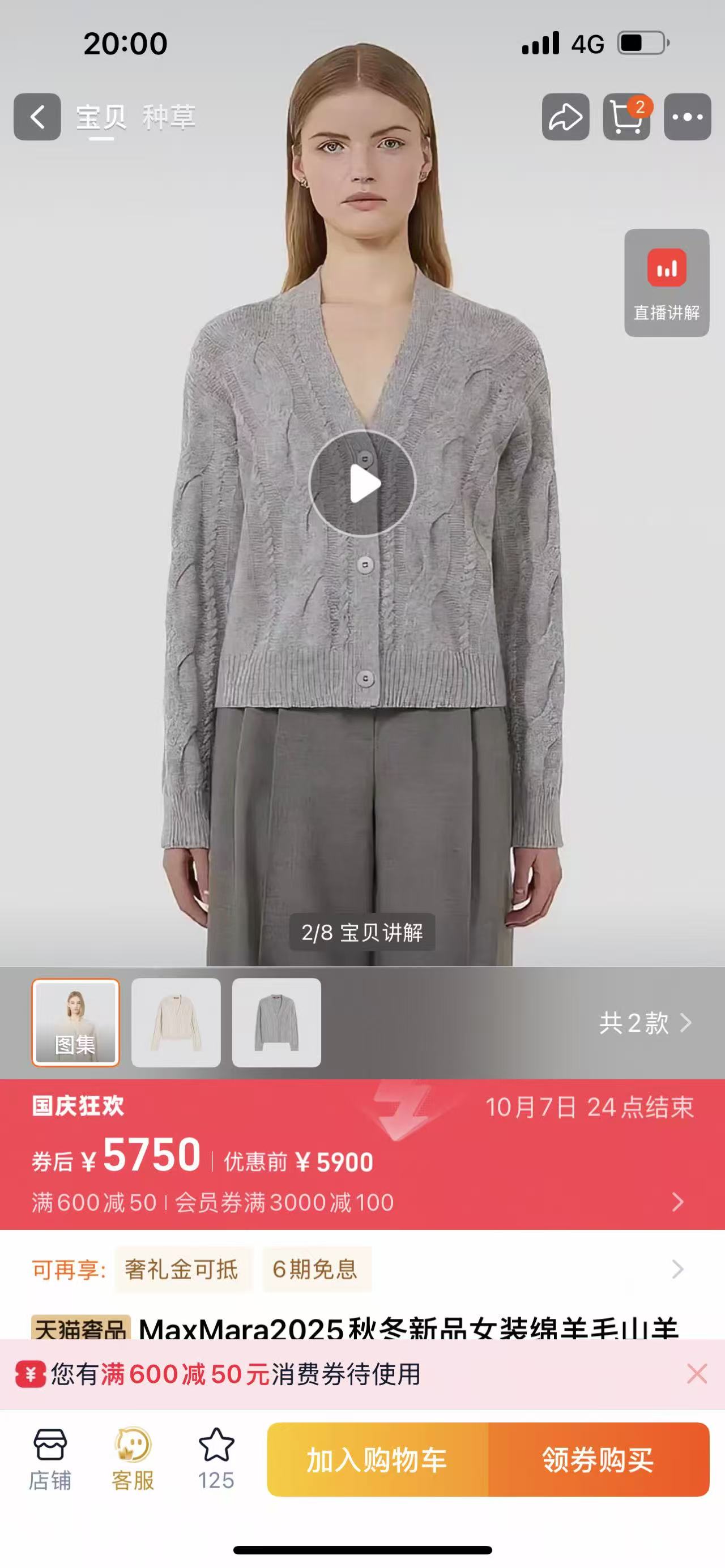Expand the 国庆狂欢 coupon price details

pos(677,1202)
